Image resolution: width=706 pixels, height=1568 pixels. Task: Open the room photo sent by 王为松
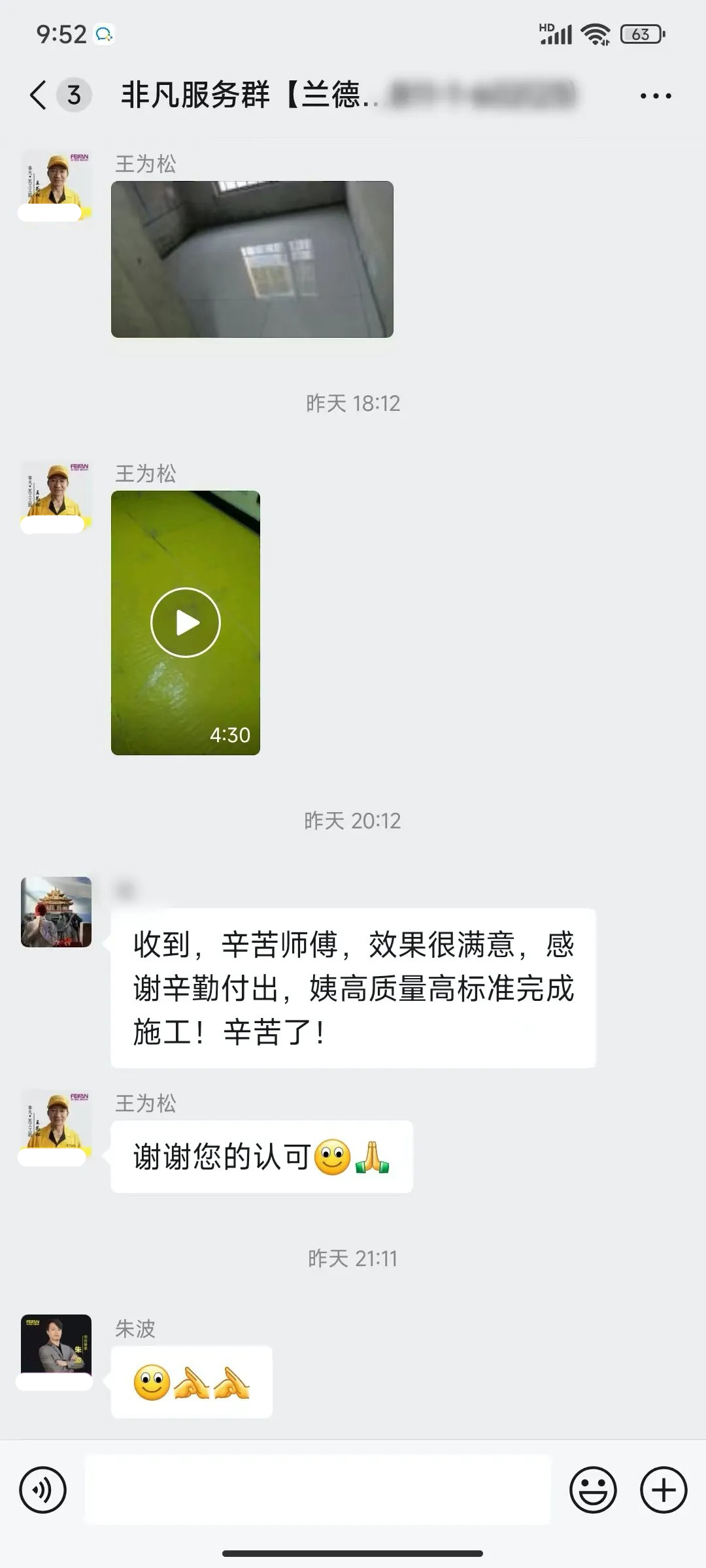[x=252, y=259]
